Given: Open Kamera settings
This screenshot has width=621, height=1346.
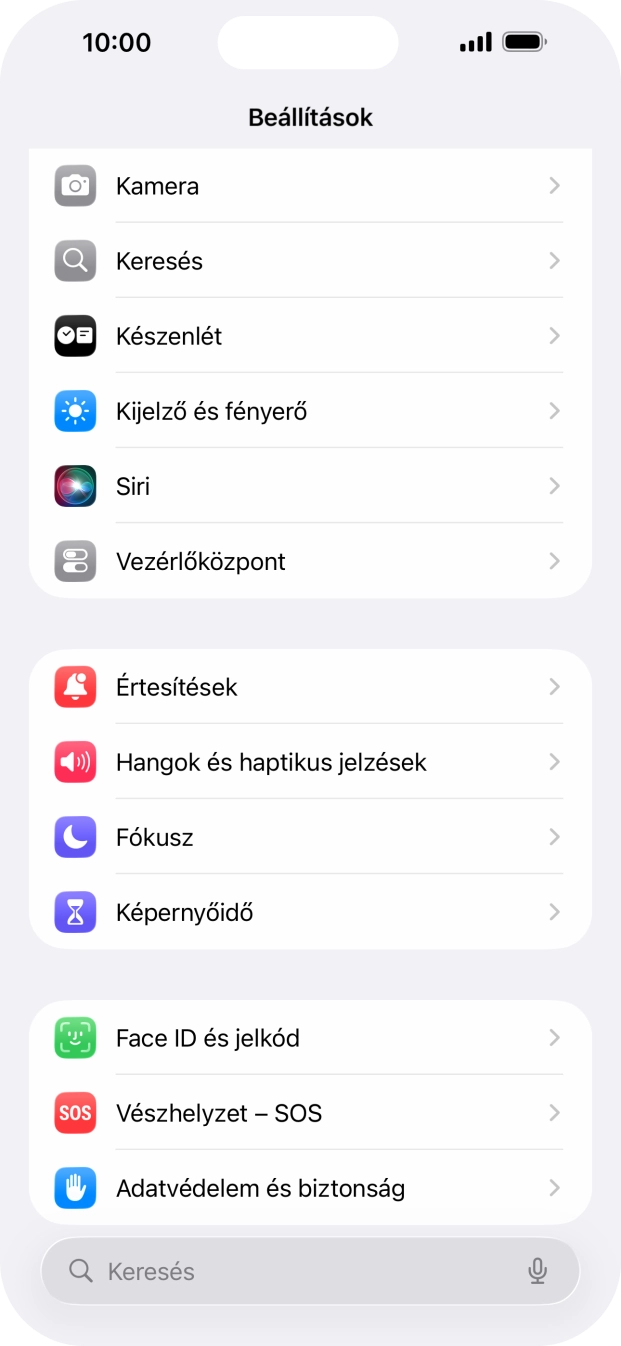Looking at the screenshot, I should [x=310, y=186].
